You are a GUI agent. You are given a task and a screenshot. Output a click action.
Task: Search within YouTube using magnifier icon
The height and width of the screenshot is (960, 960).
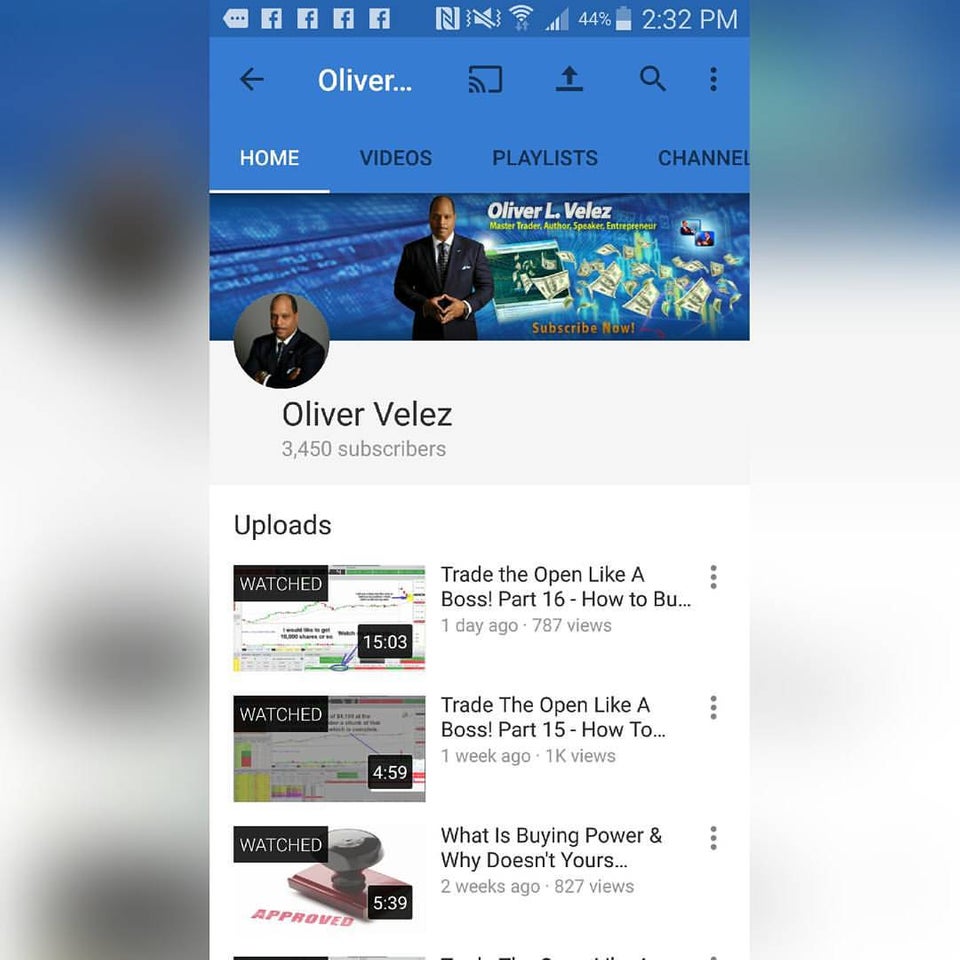(x=652, y=80)
